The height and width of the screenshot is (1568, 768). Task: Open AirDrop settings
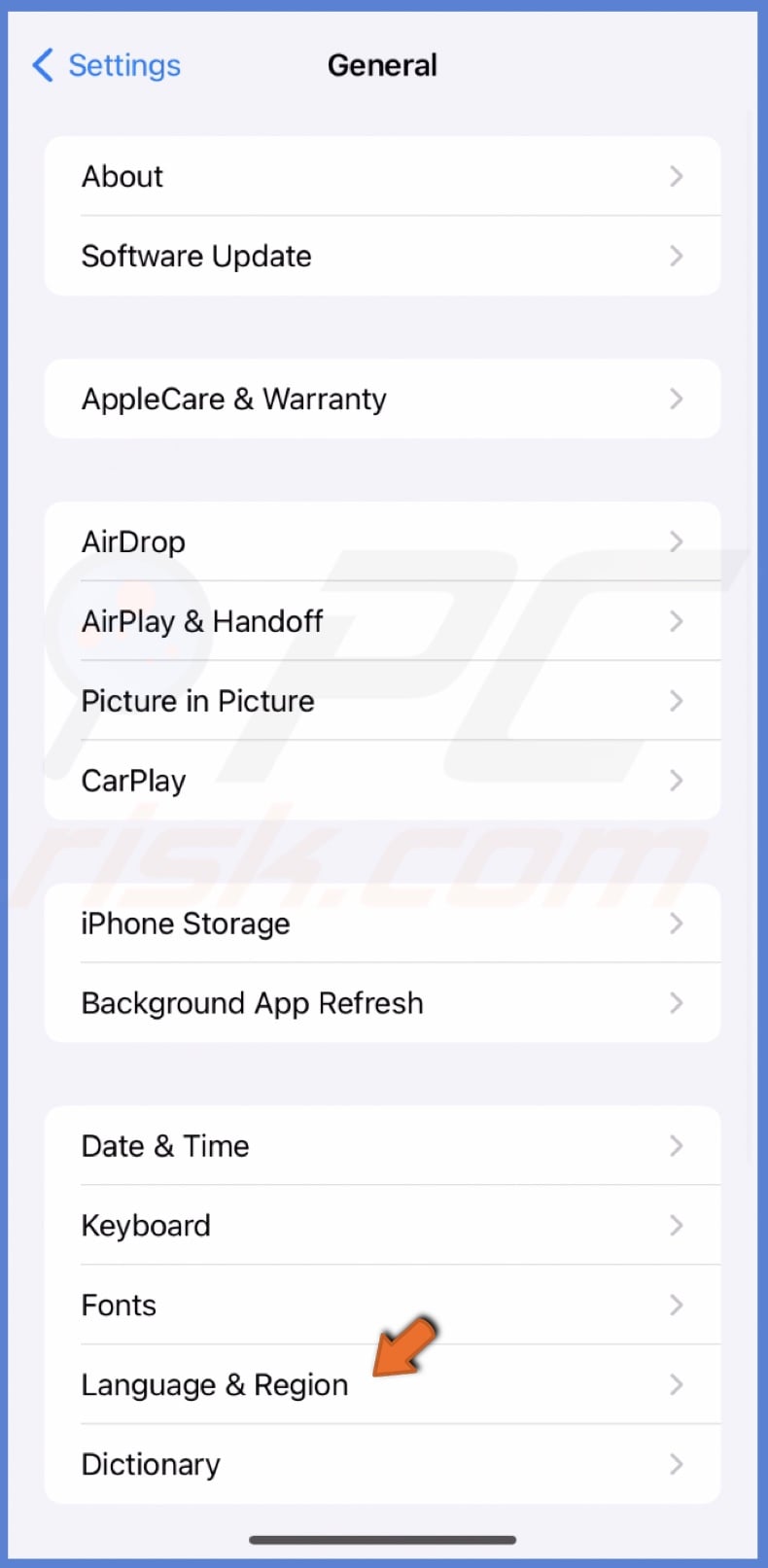pos(381,541)
